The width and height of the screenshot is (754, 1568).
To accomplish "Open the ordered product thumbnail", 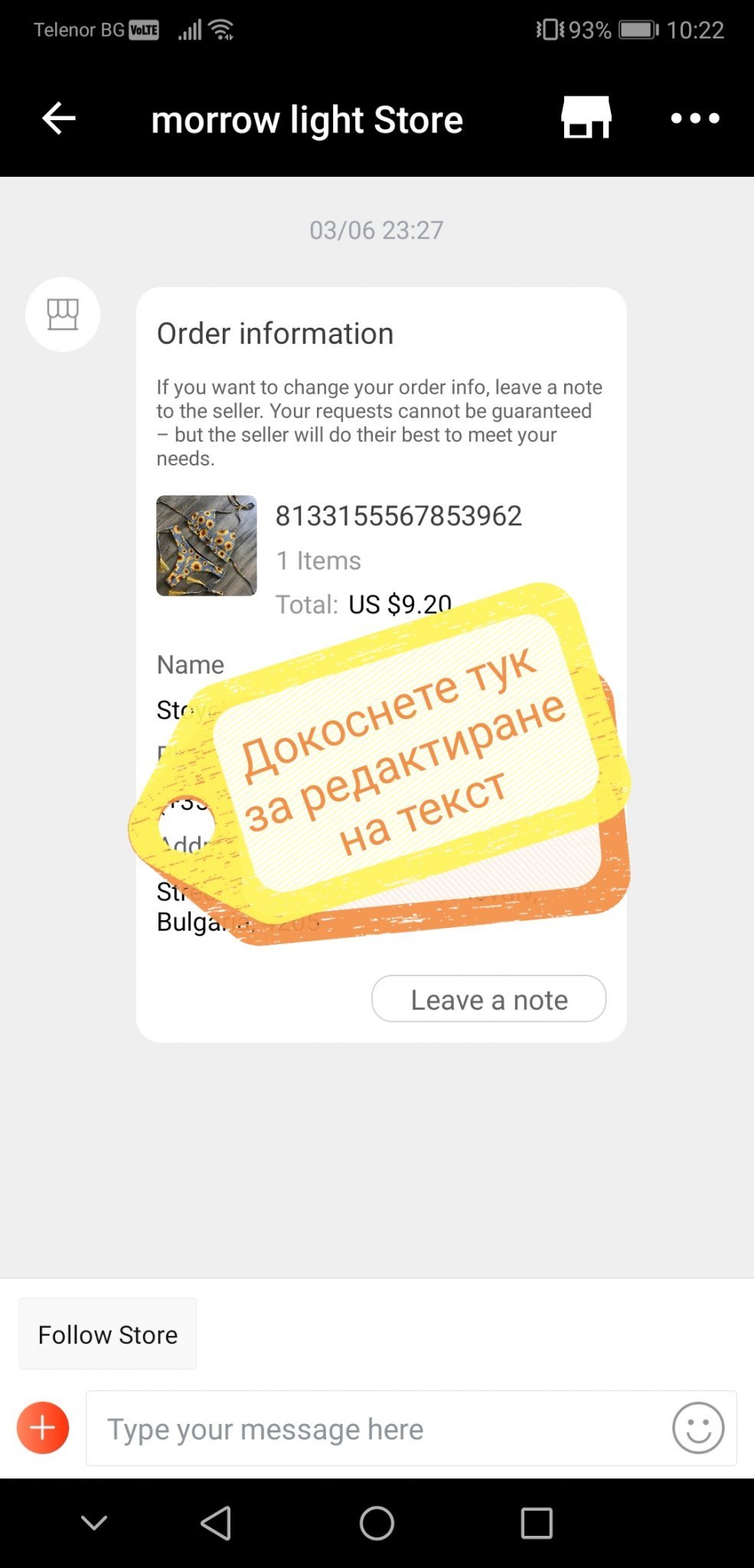I will click(x=207, y=546).
